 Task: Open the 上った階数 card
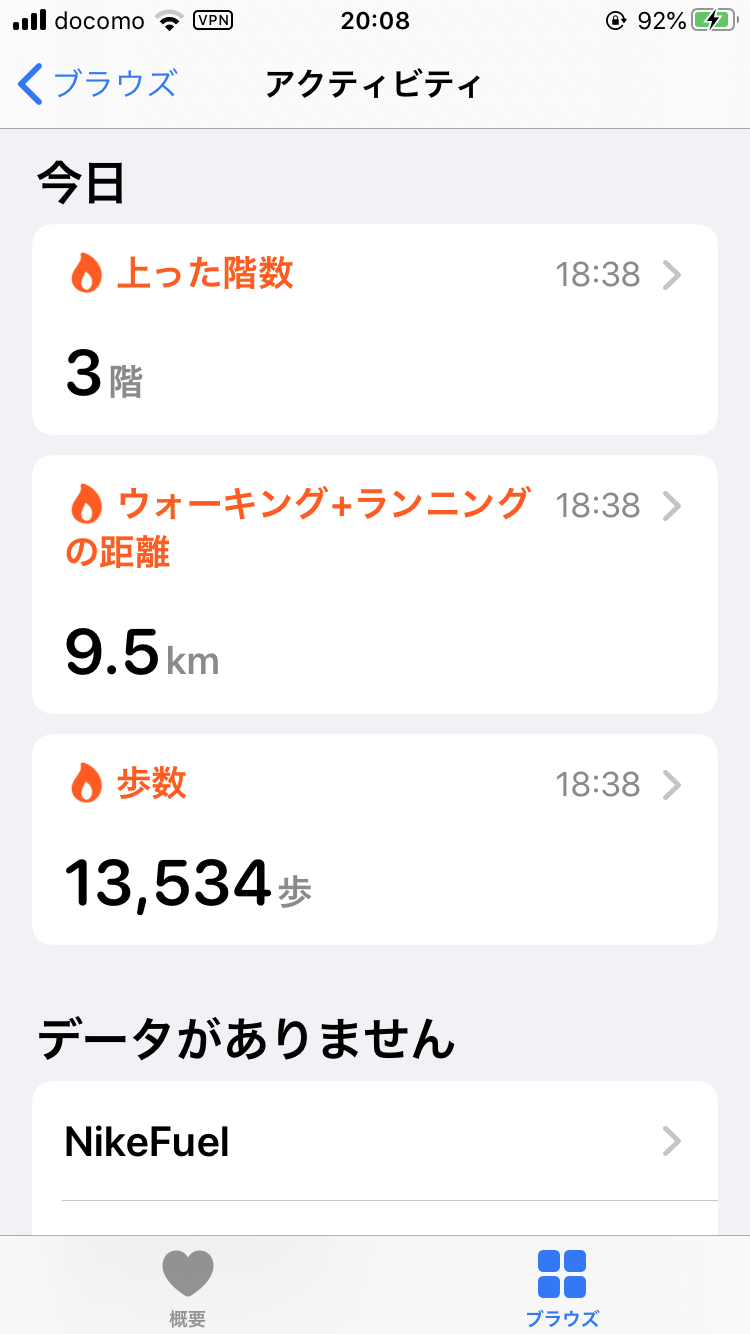pos(375,329)
